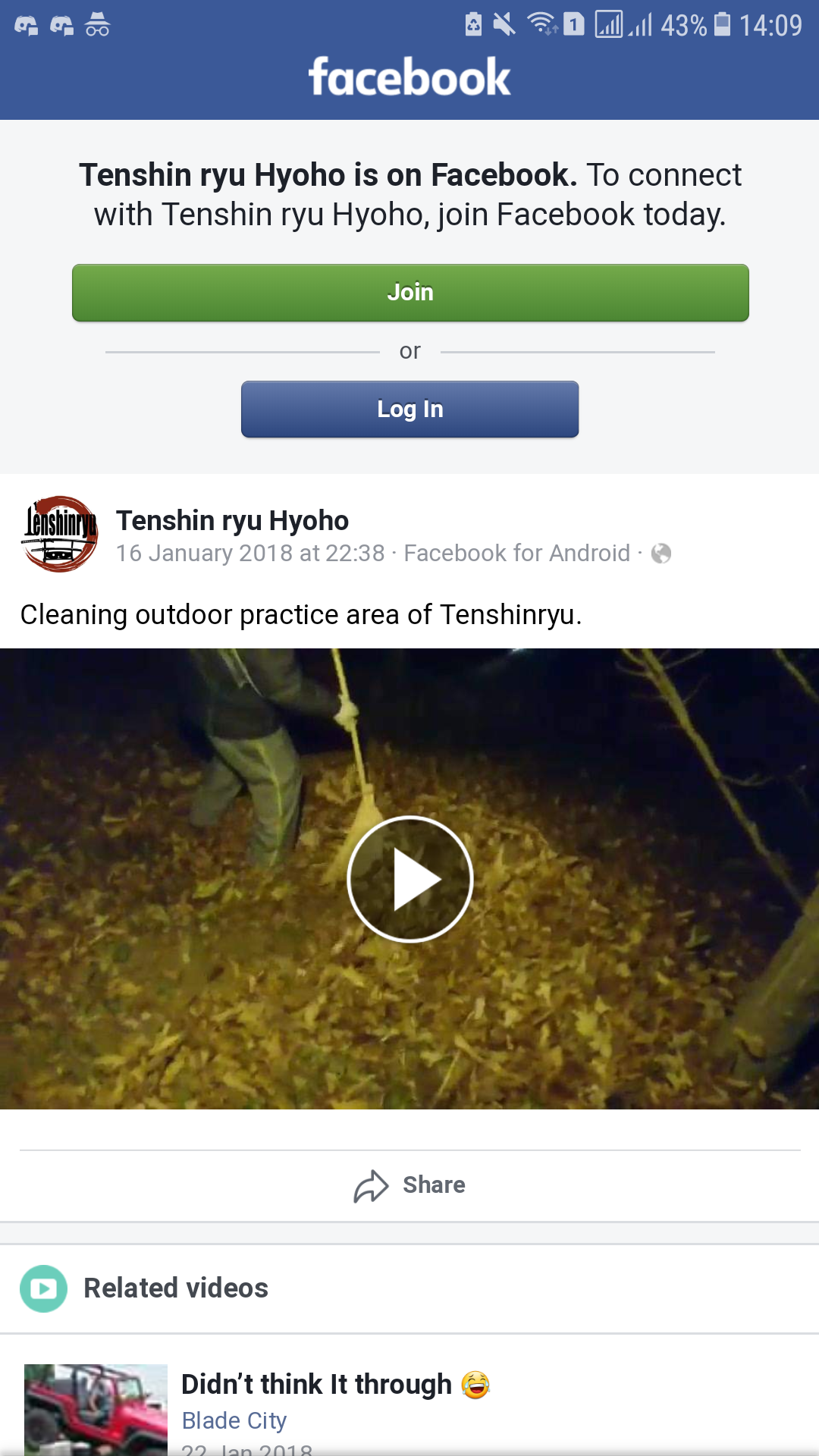Play the leaf-sweeping video
819x1456 pixels.
coord(410,879)
